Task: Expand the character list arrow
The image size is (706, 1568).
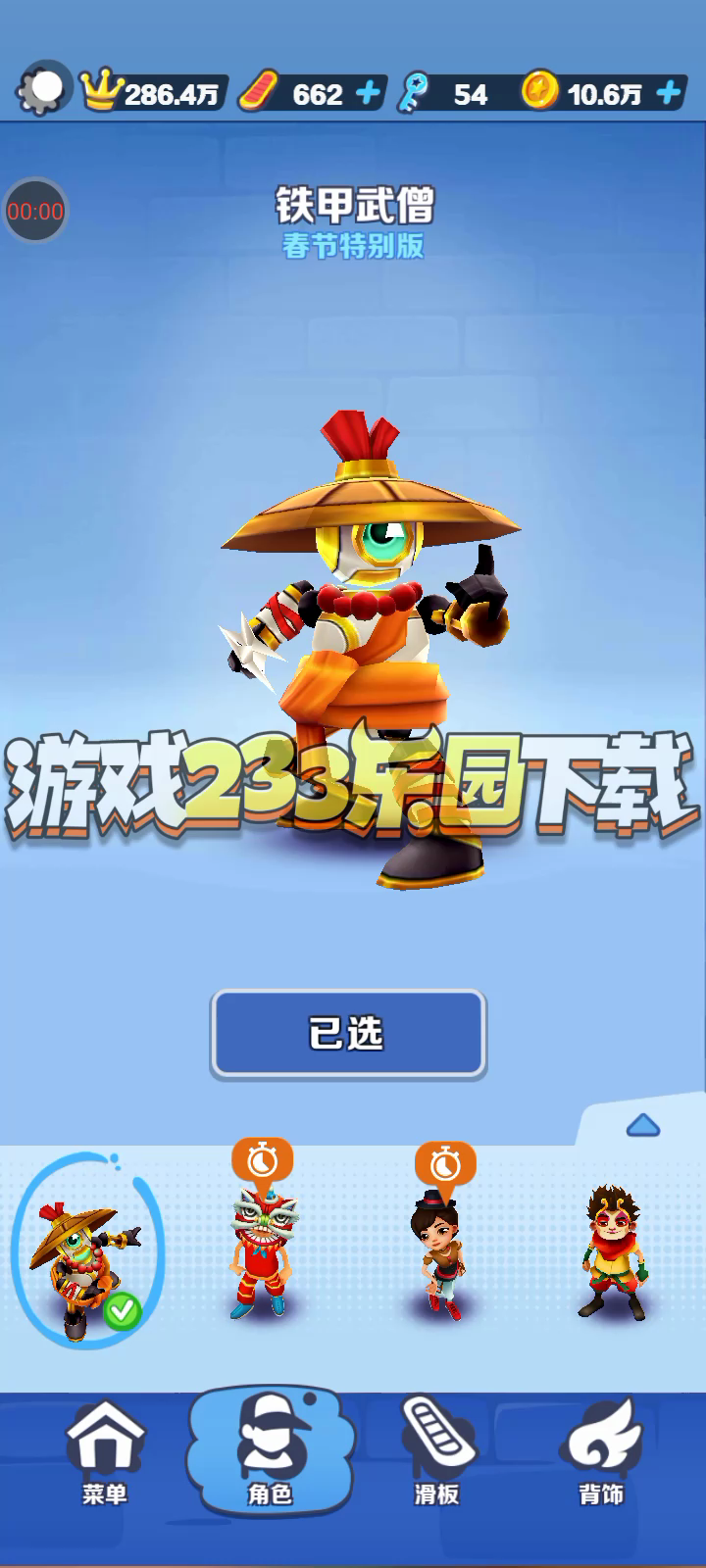Action: tap(642, 1125)
